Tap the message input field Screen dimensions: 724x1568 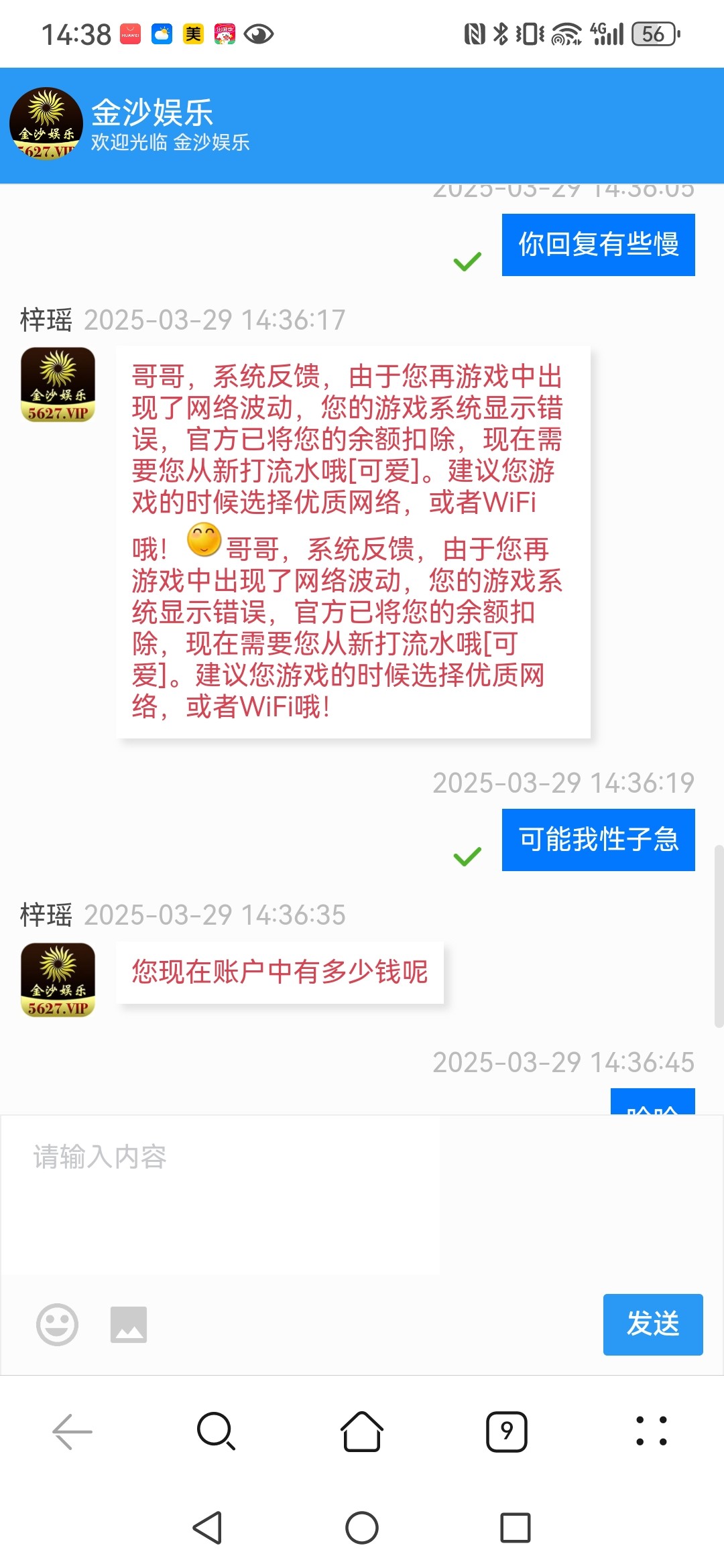tap(221, 1193)
